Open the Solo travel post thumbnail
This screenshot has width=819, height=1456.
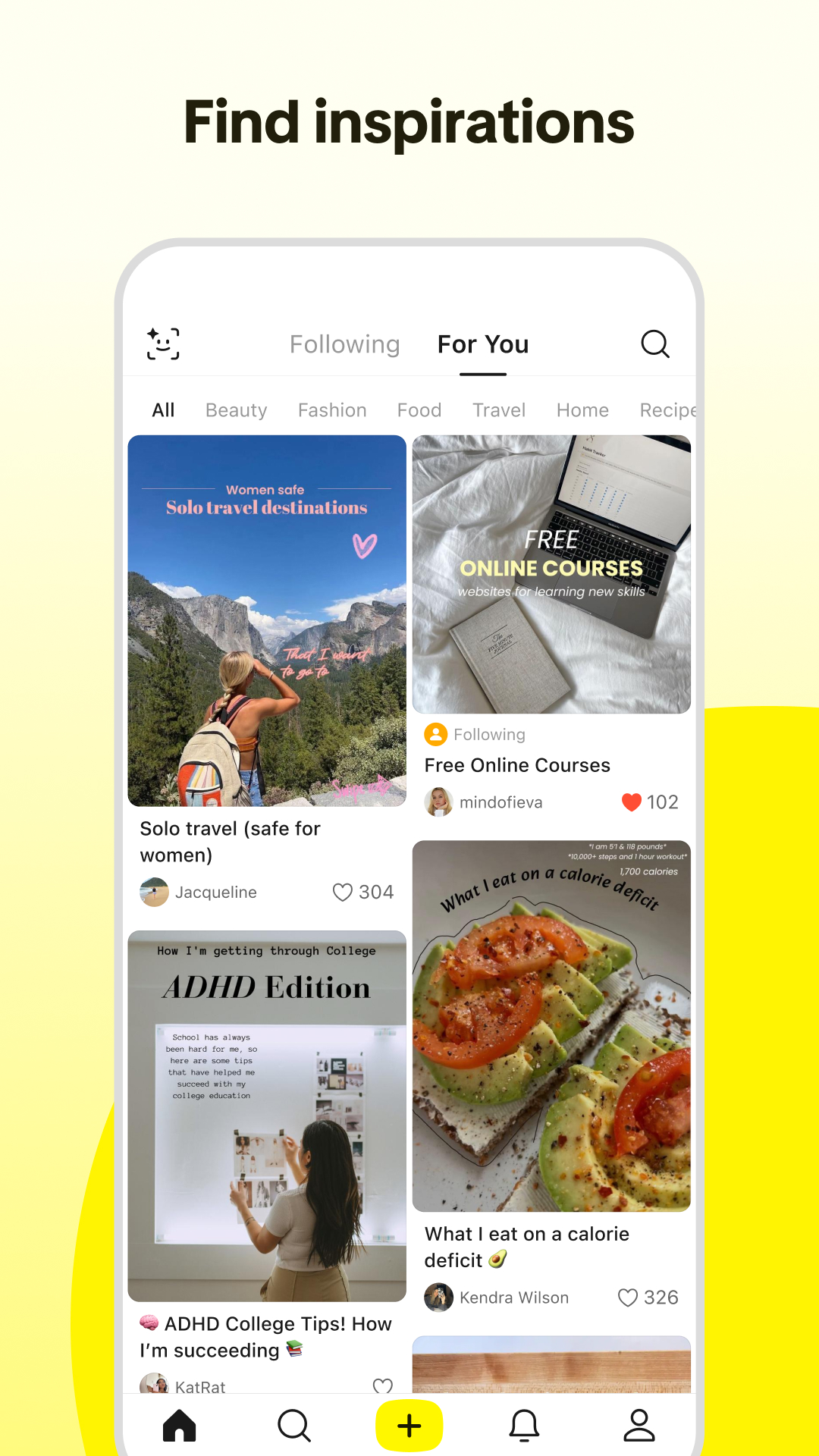point(268,622)
